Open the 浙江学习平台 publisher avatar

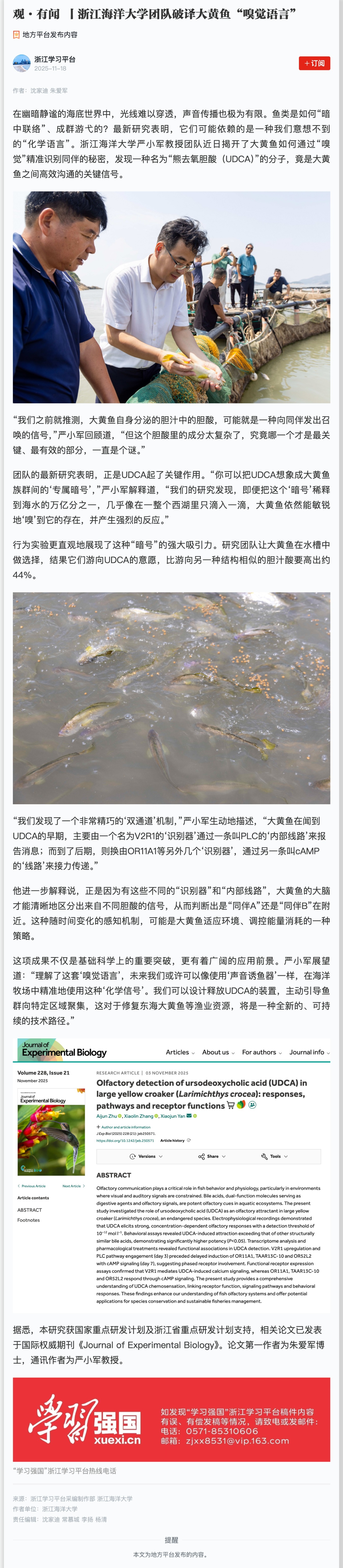[21, 63]
